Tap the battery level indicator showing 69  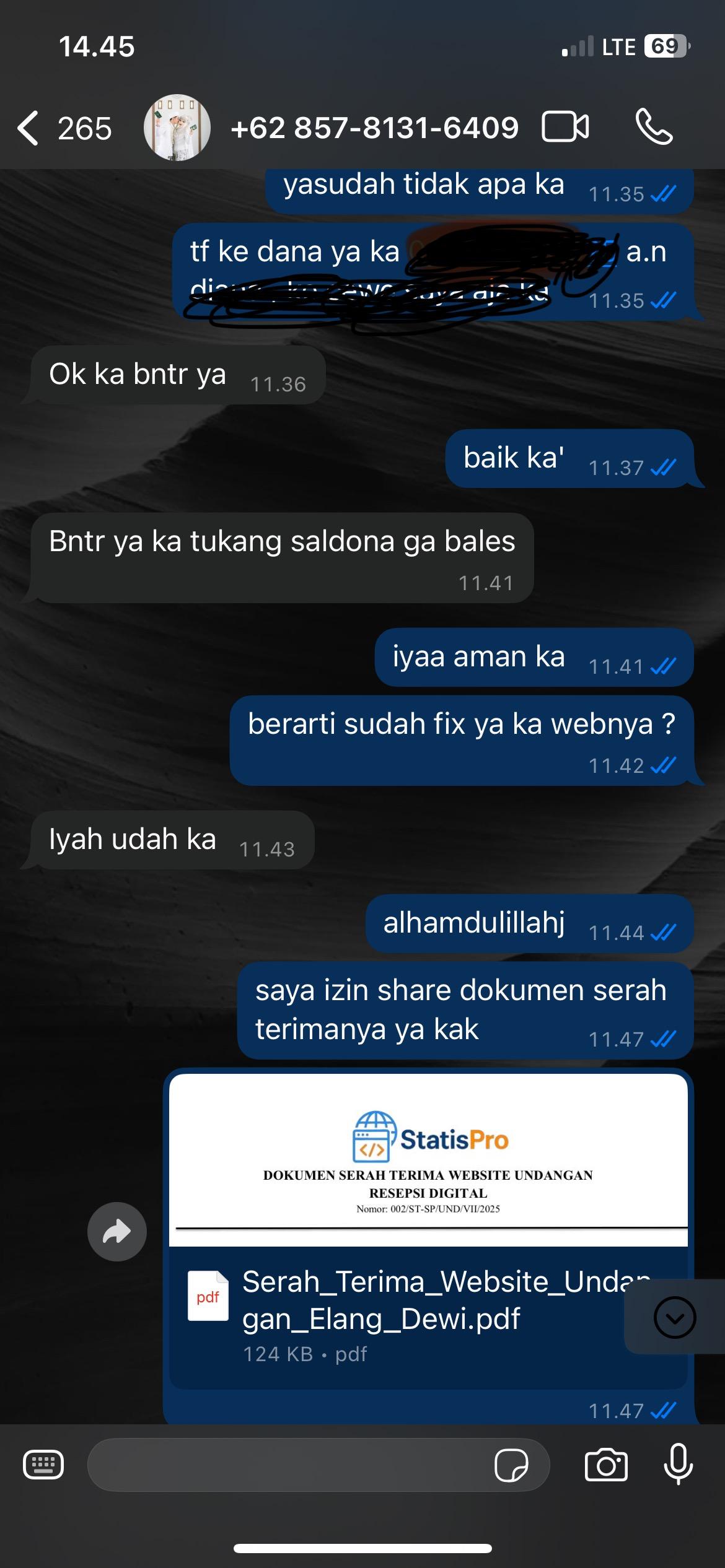coord(664,45)
